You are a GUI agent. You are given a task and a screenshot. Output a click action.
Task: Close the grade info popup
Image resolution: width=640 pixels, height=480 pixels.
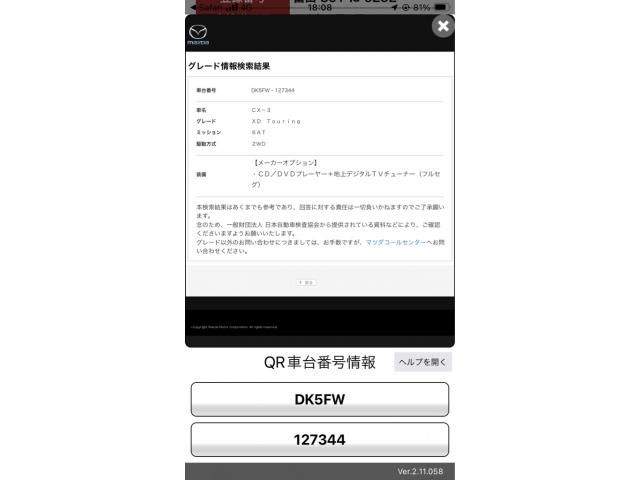click(442, 27)
